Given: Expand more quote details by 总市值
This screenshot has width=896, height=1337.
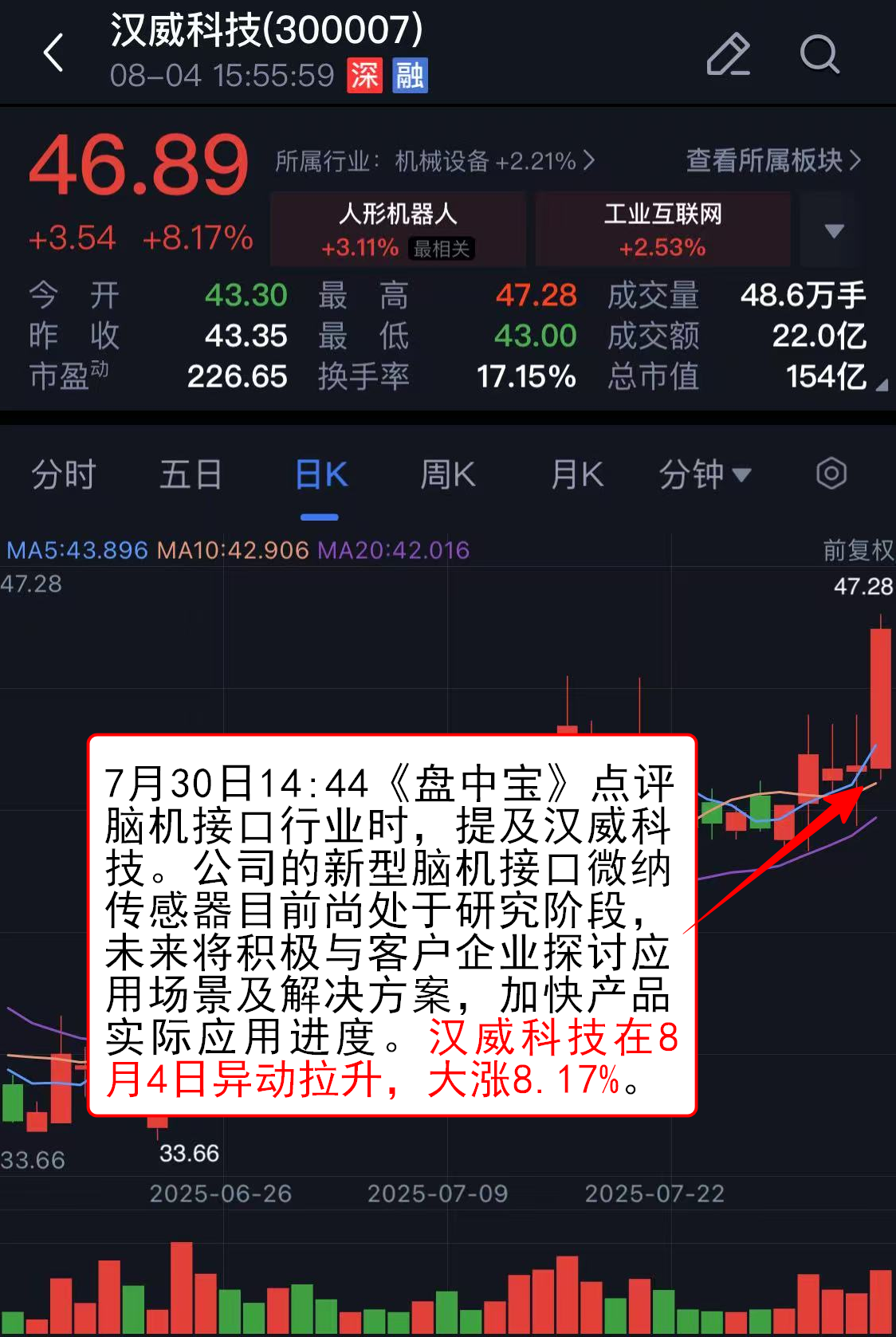Looking at the screenshot, I should [881, 385].
